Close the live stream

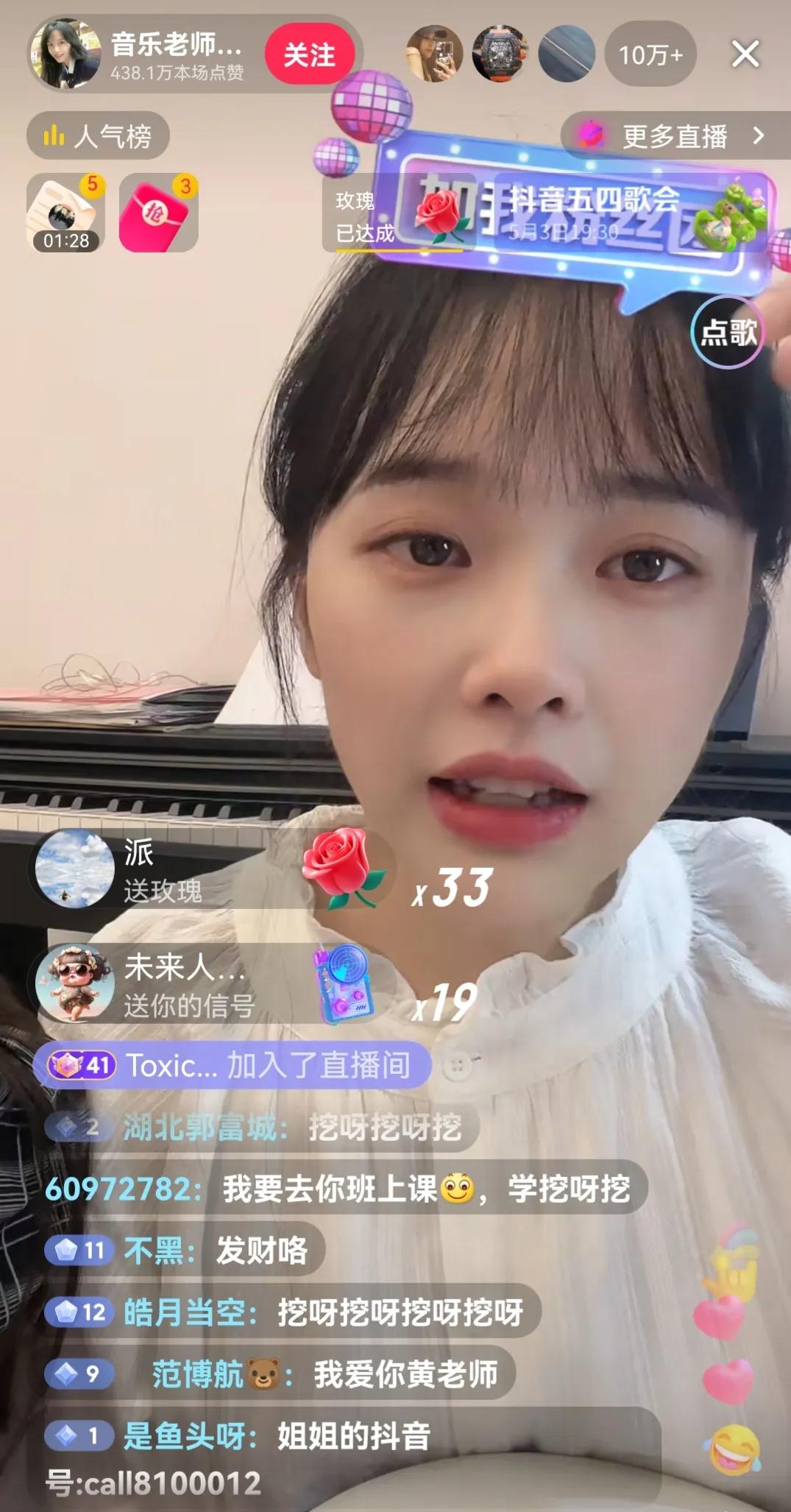point(745,54)
